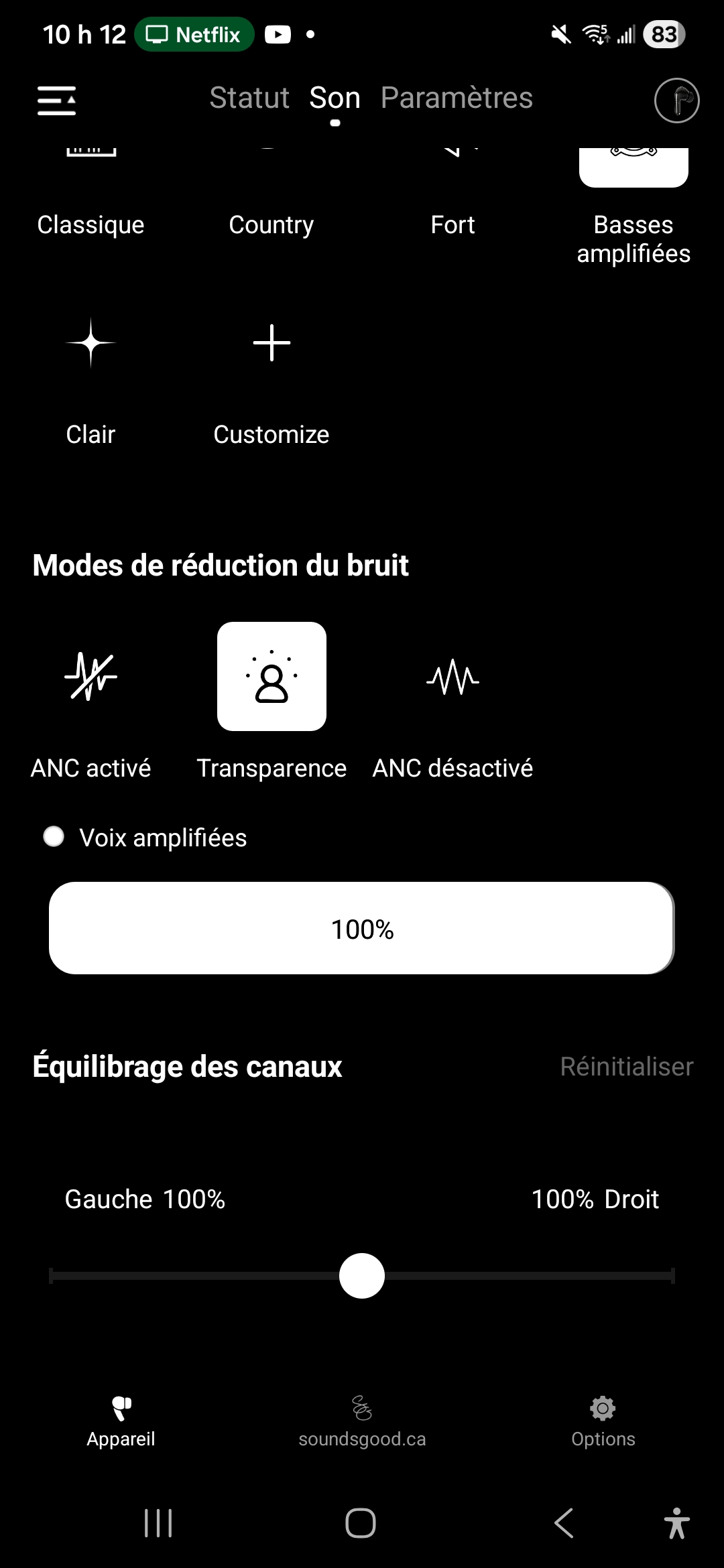Tap the 100% transparency level bar
Screen dimensions: 724x1568
click(x=362, y=928)
